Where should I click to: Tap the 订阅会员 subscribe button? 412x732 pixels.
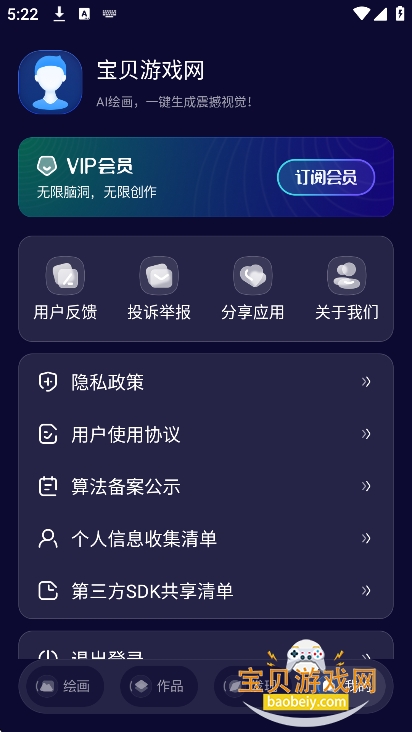click(326, 177)
